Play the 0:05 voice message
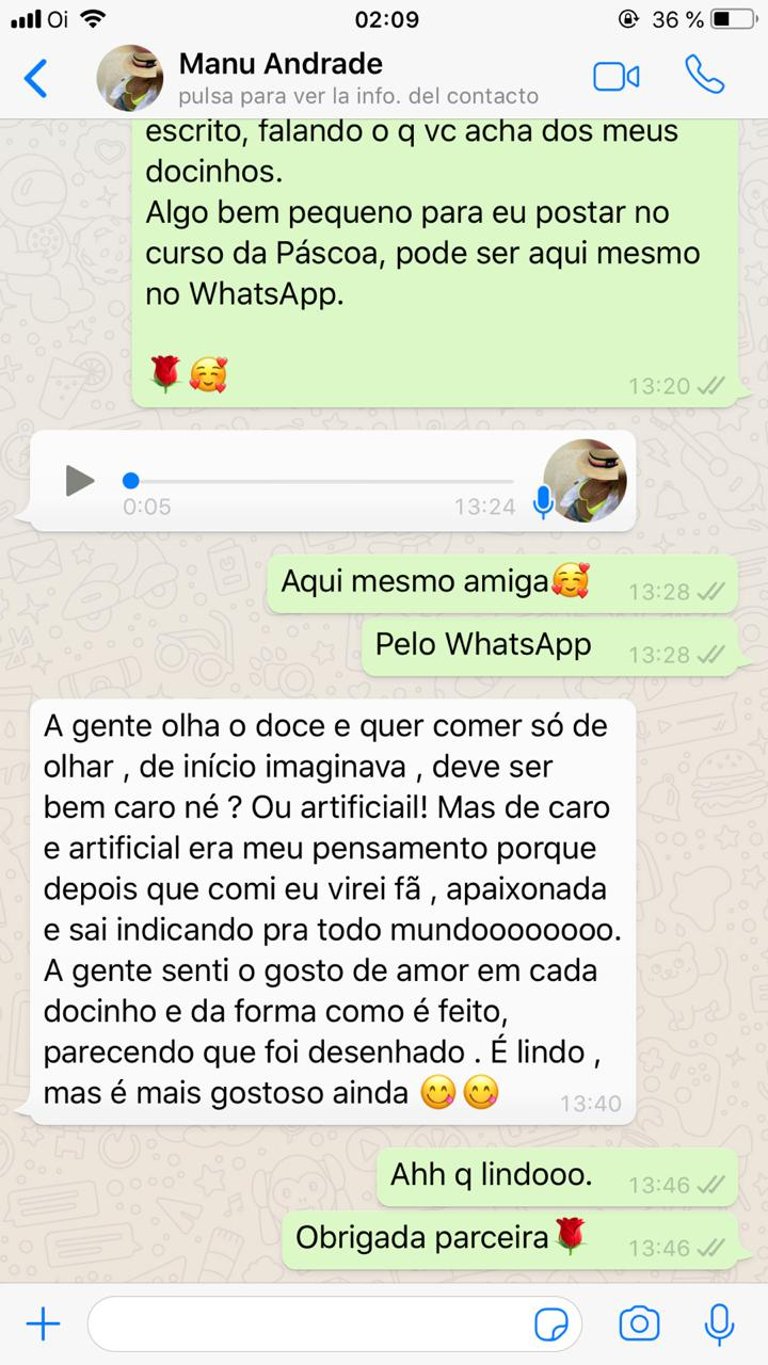The width and height of the screenshot is (768, 1365). click(x=79, y=481)
